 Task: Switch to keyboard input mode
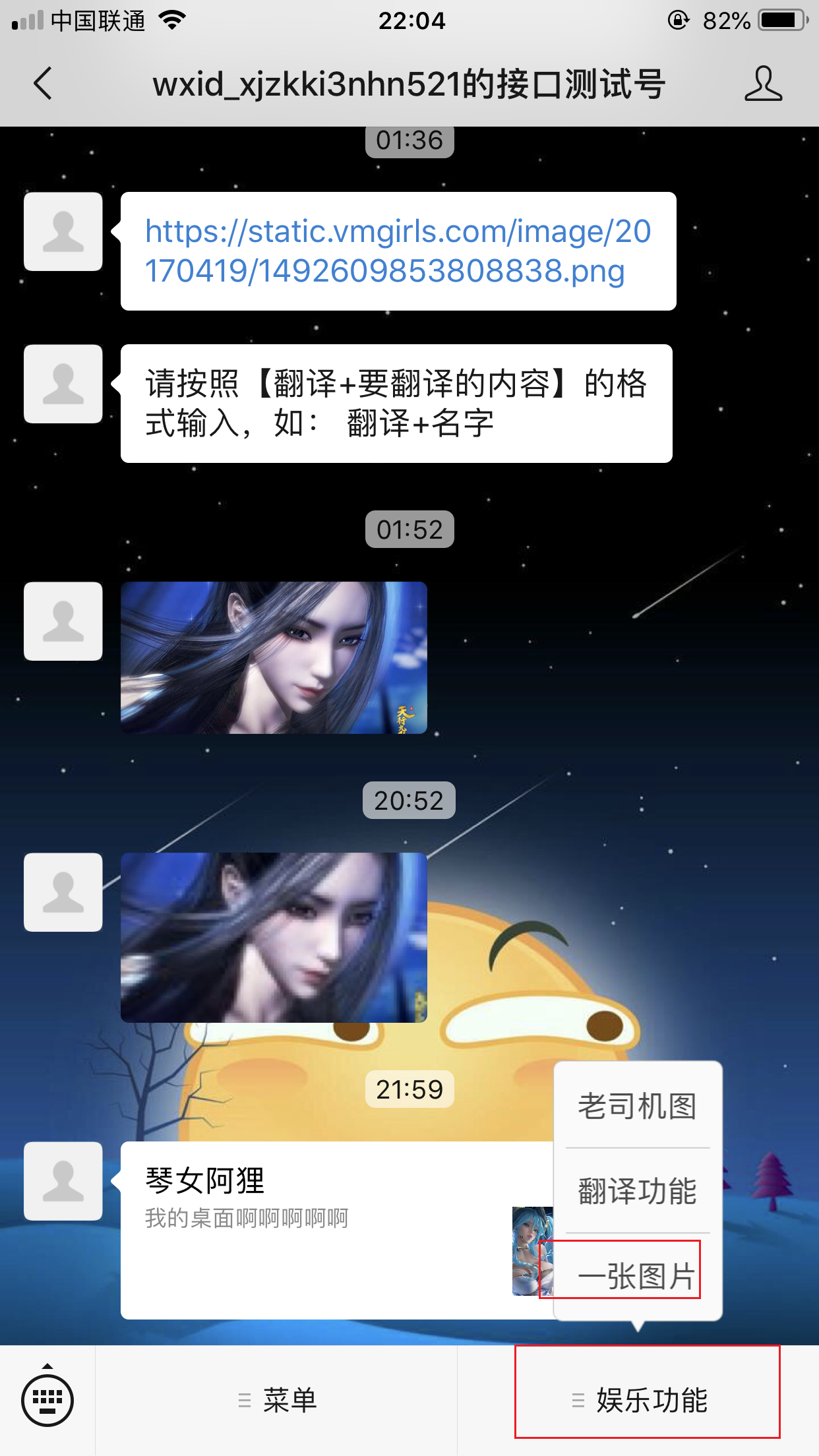[x=47, y=1400]
